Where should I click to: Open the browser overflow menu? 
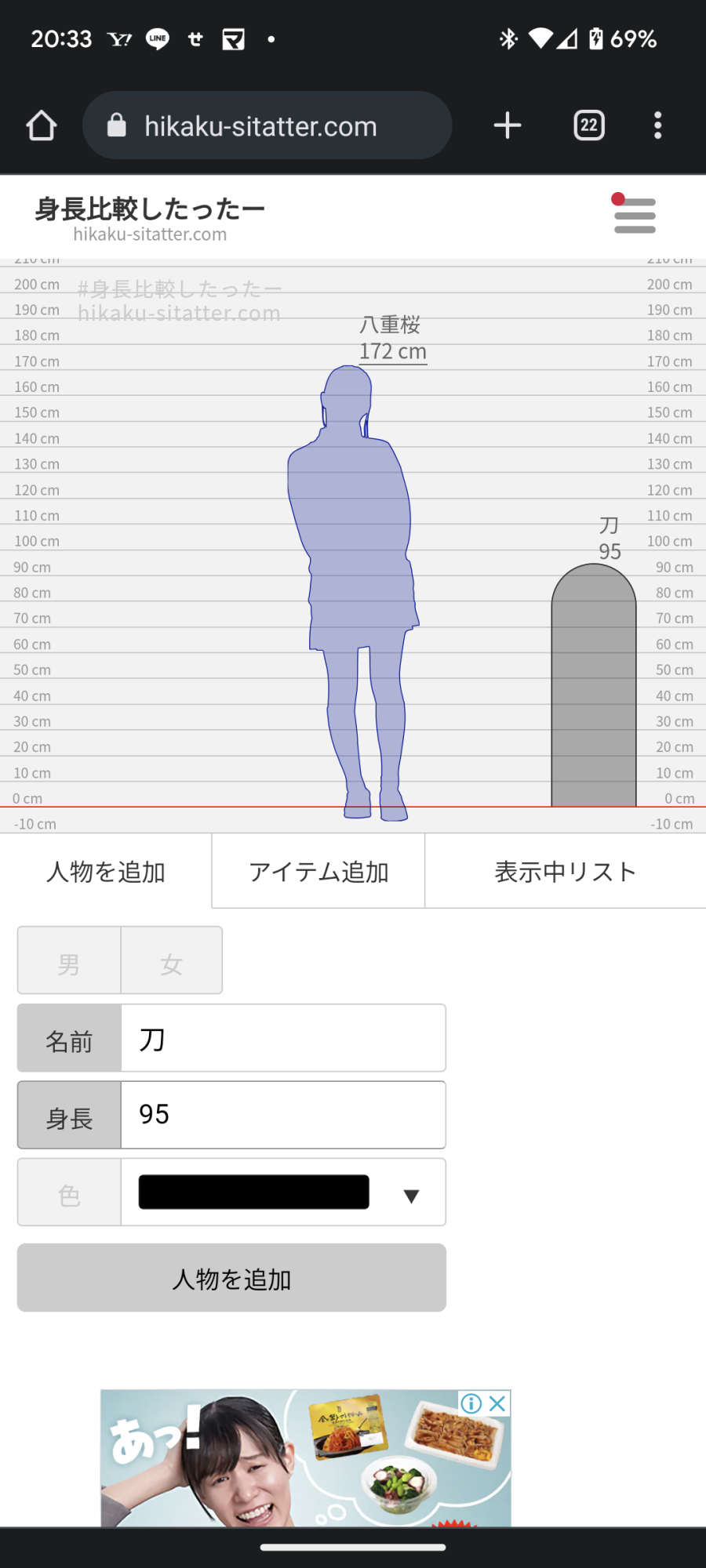657,125
